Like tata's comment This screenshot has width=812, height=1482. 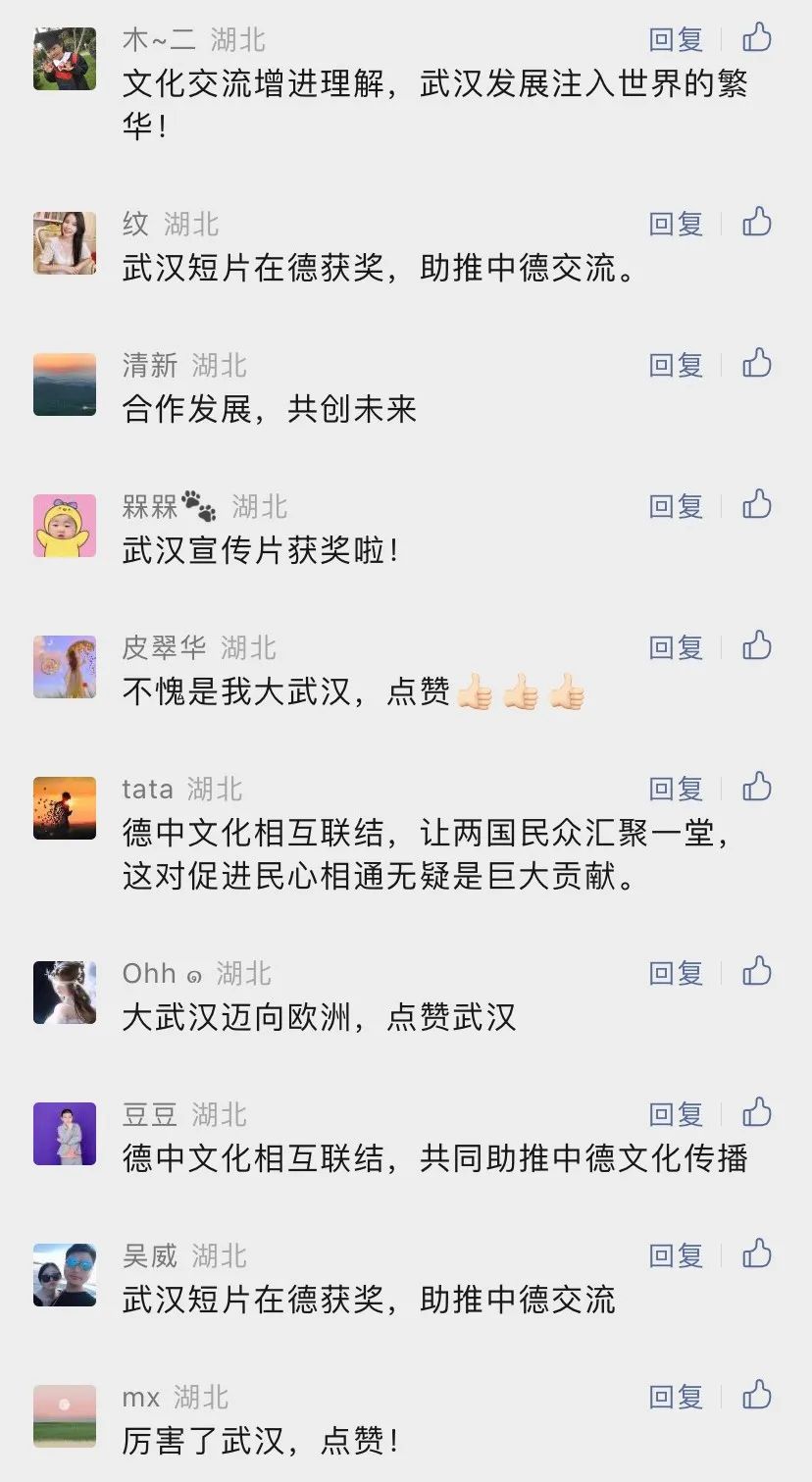(756, 788)
